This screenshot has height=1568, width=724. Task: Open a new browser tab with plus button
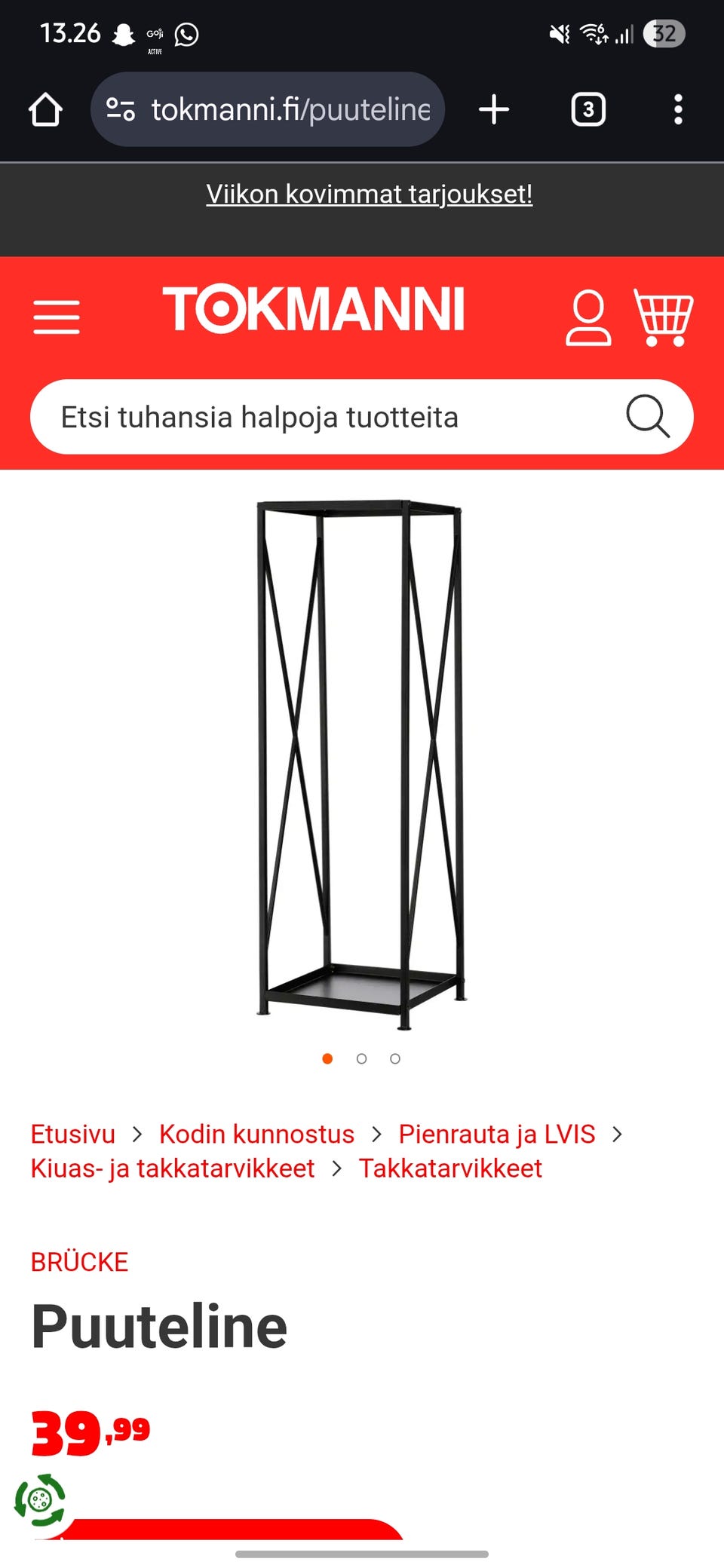495,109
